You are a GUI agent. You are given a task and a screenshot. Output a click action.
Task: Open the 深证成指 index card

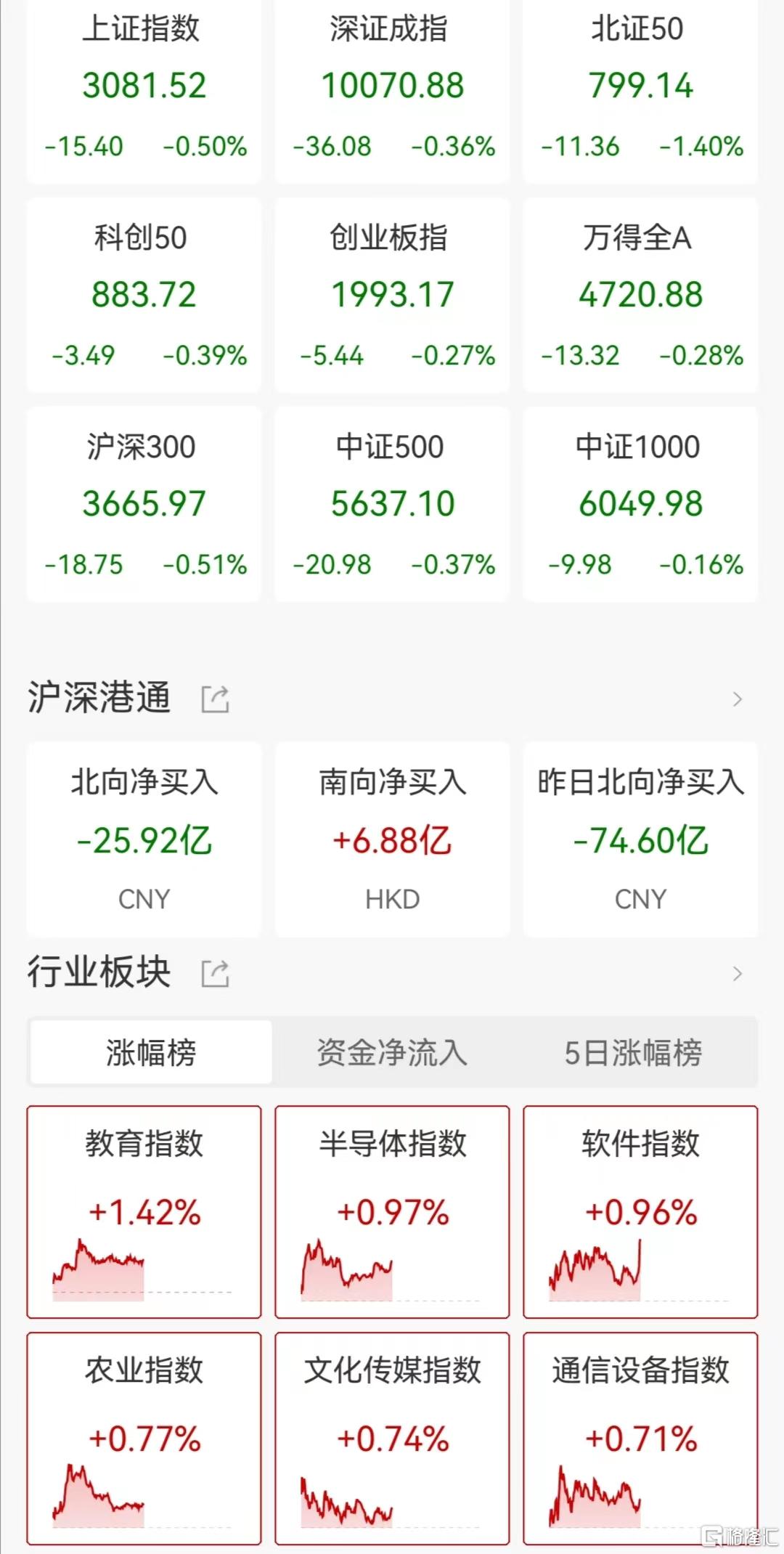point(392,91)
